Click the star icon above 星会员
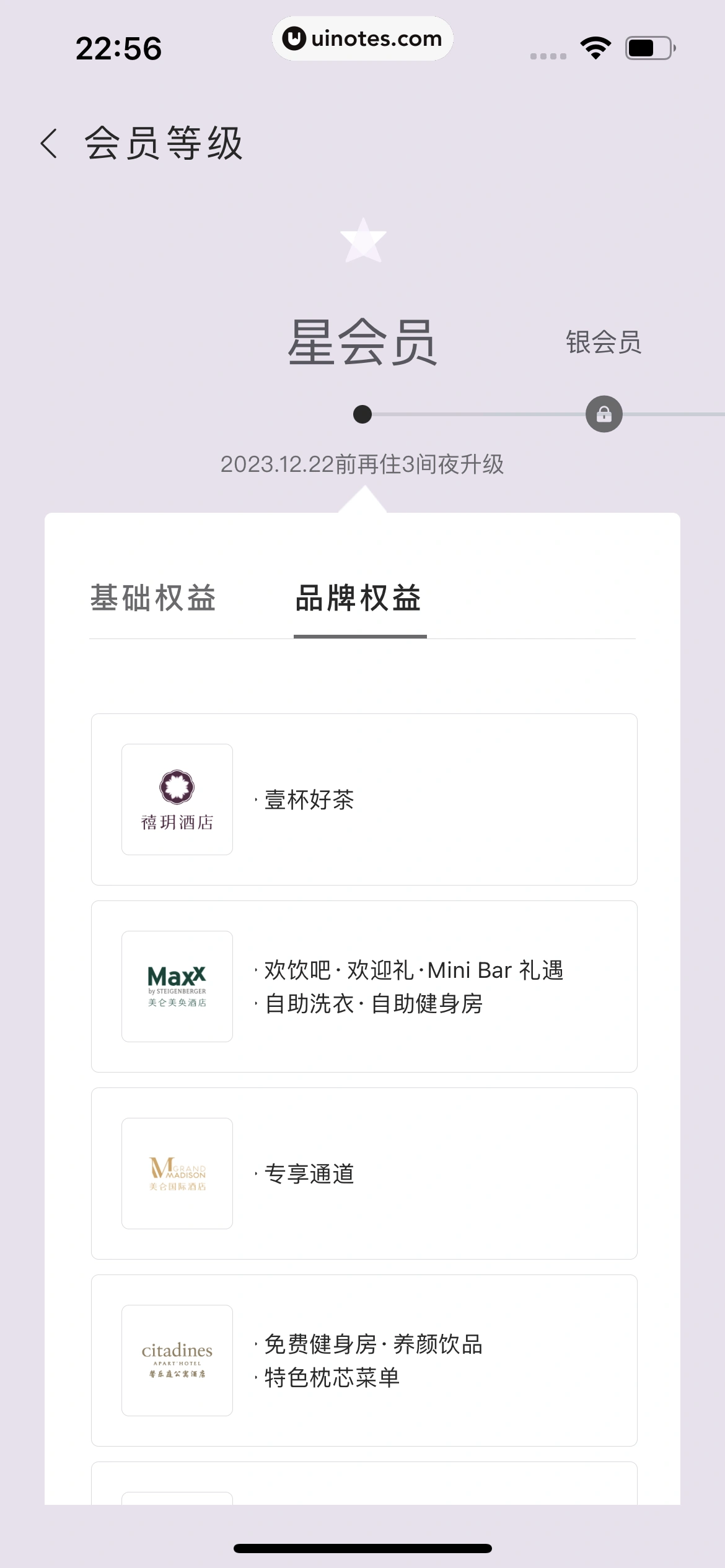Image resolution: width=725 pixels, height=1568 pixels. pos(364,242)
